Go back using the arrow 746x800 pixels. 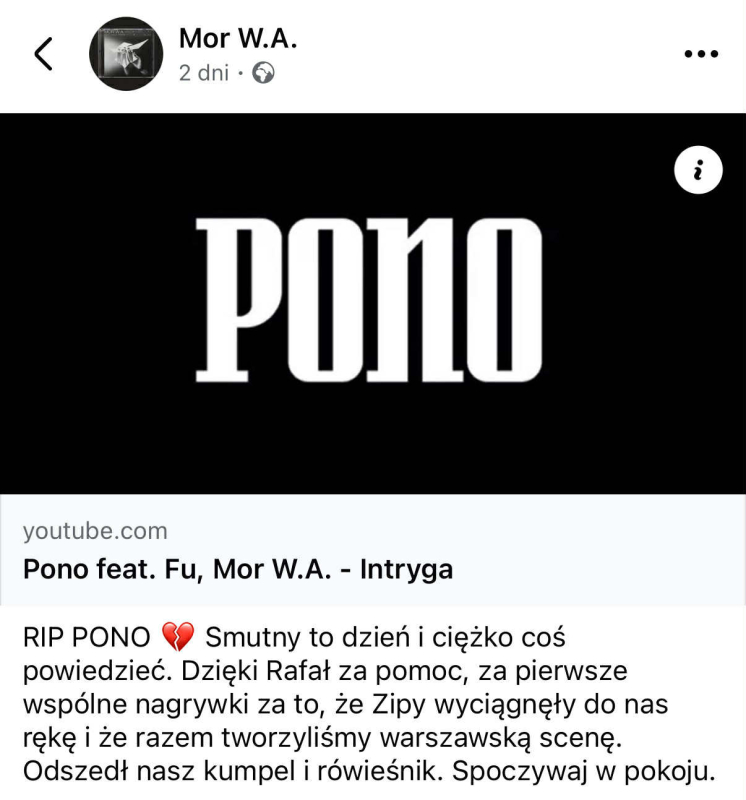coord(43,54)
